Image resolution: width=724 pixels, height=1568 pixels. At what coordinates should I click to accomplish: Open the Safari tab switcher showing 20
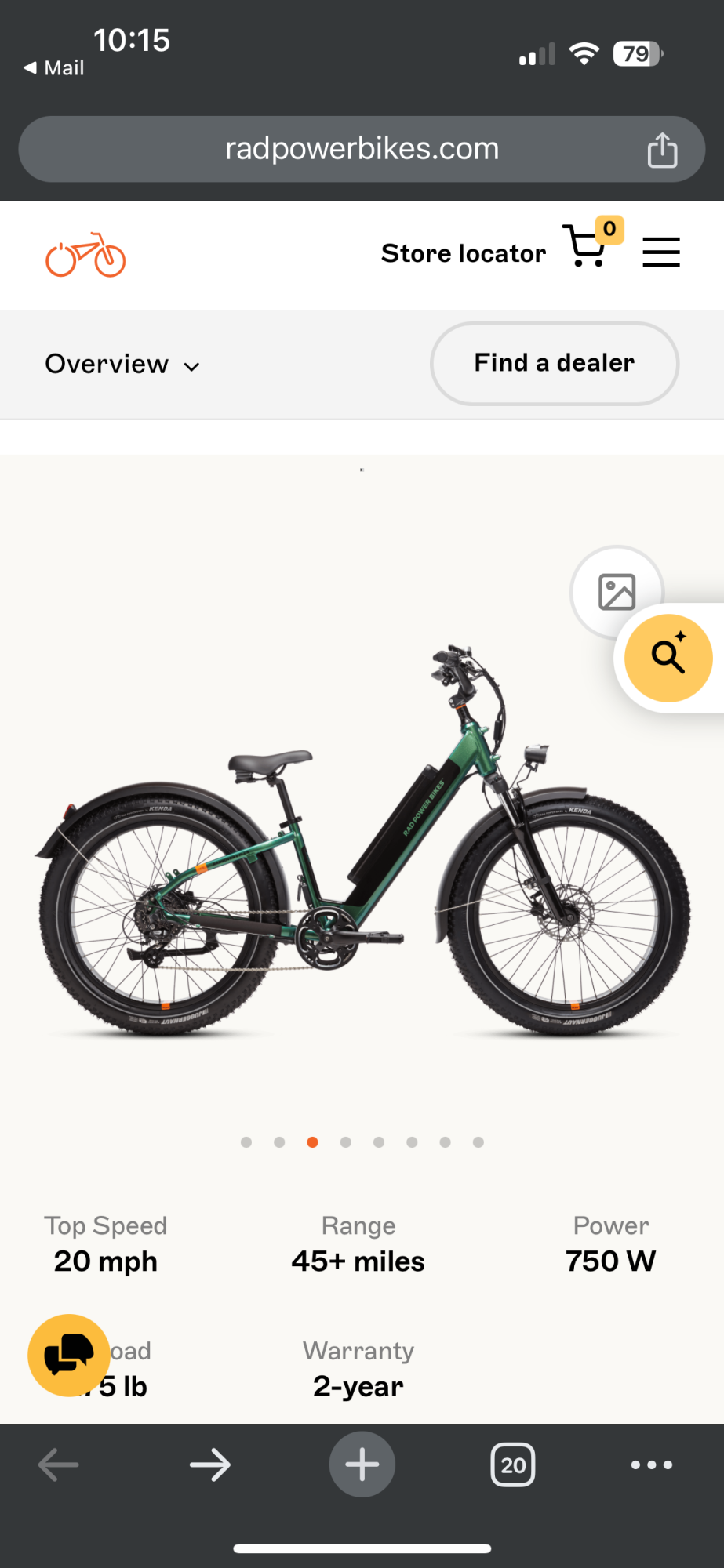pyautogui.click(x=513, y=1465)
